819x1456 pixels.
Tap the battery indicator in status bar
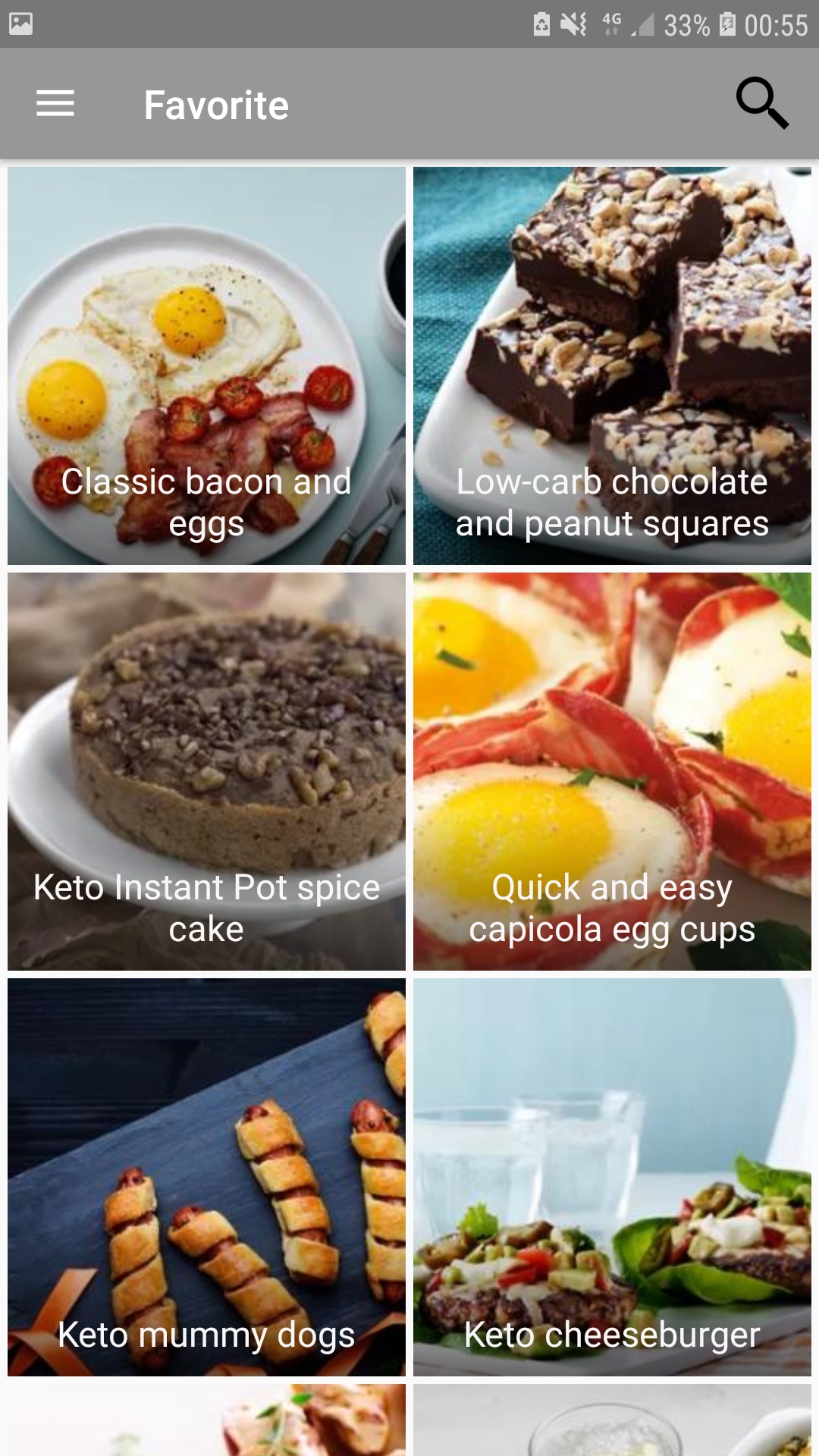coord(541,23)
